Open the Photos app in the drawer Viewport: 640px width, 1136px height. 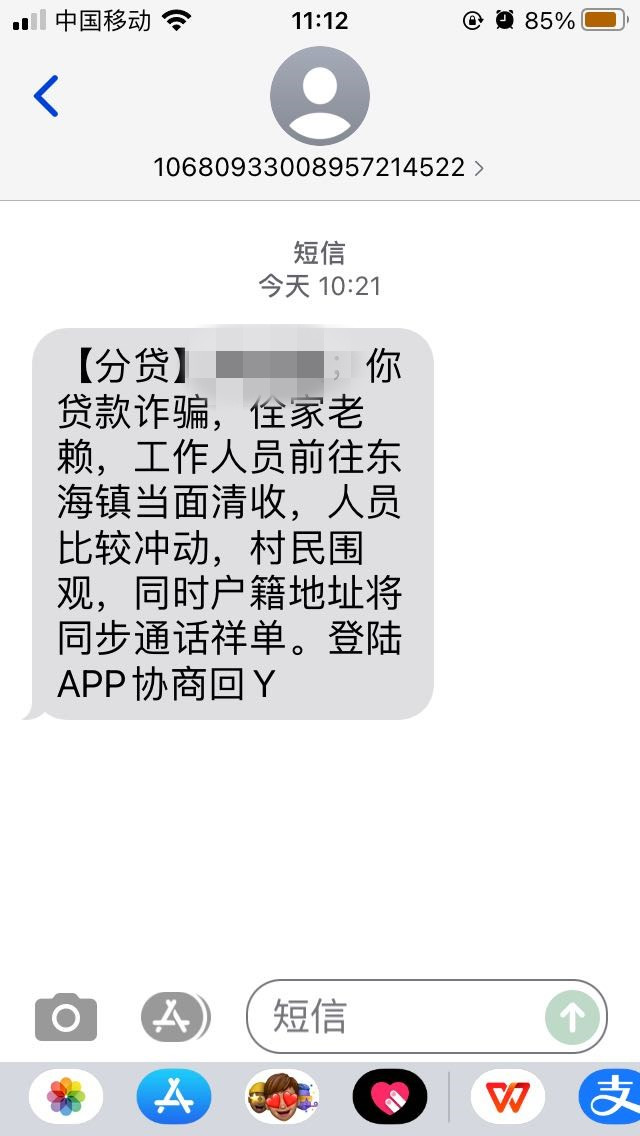click(66, 1099)
